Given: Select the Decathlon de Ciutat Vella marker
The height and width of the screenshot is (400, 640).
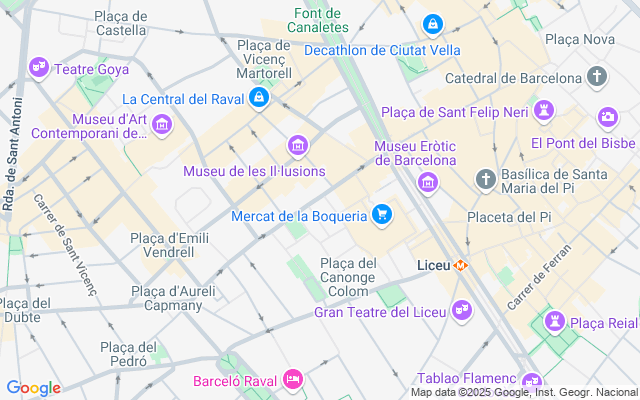Looking at the screenshot, I should [432, 24].
